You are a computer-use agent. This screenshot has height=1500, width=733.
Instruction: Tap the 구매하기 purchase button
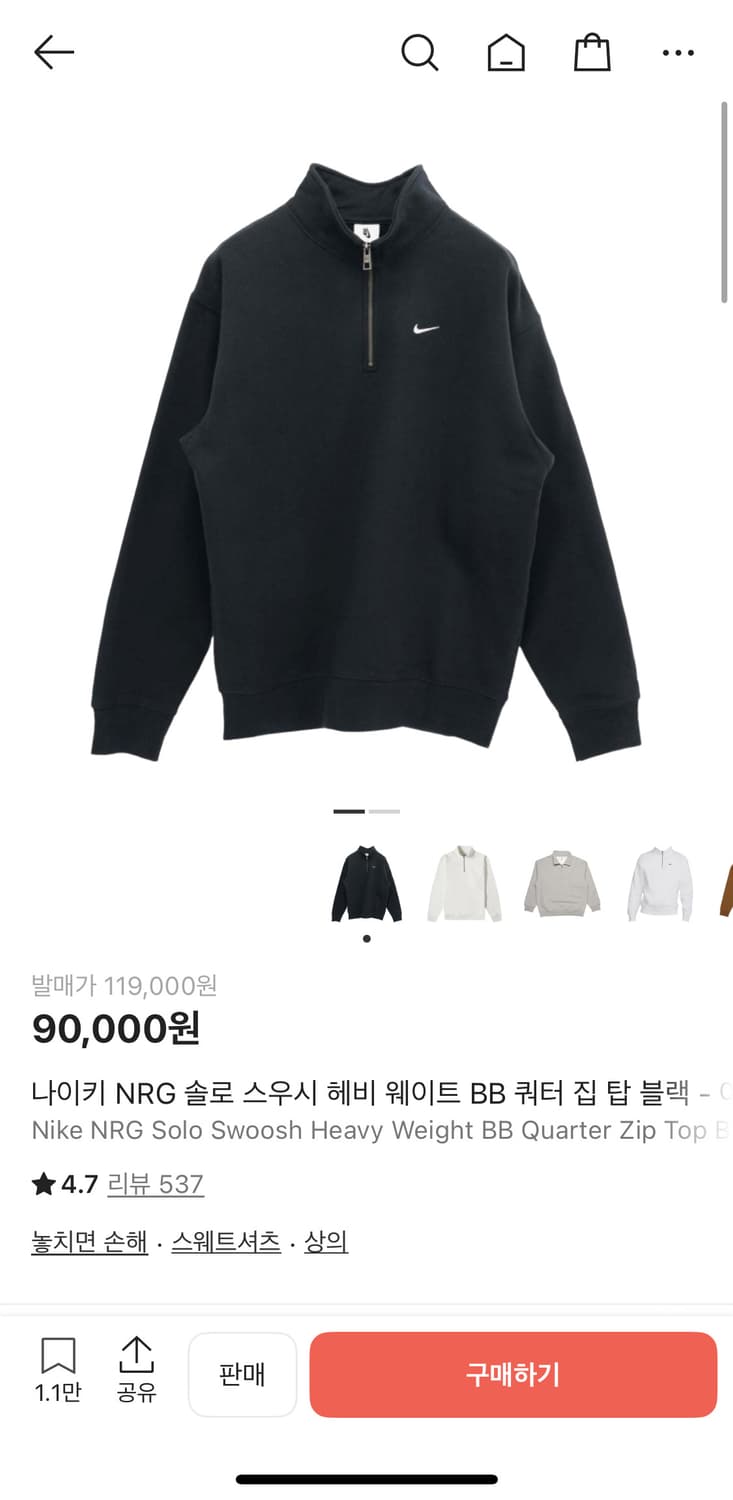click(513, 1374)
